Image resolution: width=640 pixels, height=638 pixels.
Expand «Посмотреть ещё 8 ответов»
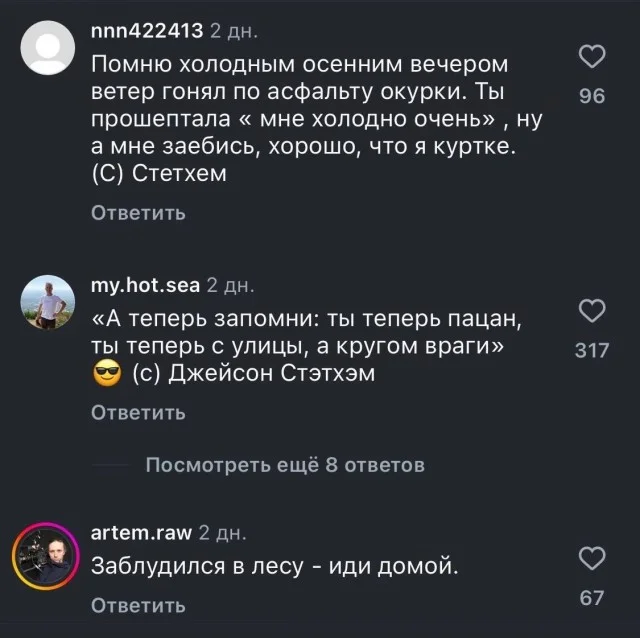(284, 465)
